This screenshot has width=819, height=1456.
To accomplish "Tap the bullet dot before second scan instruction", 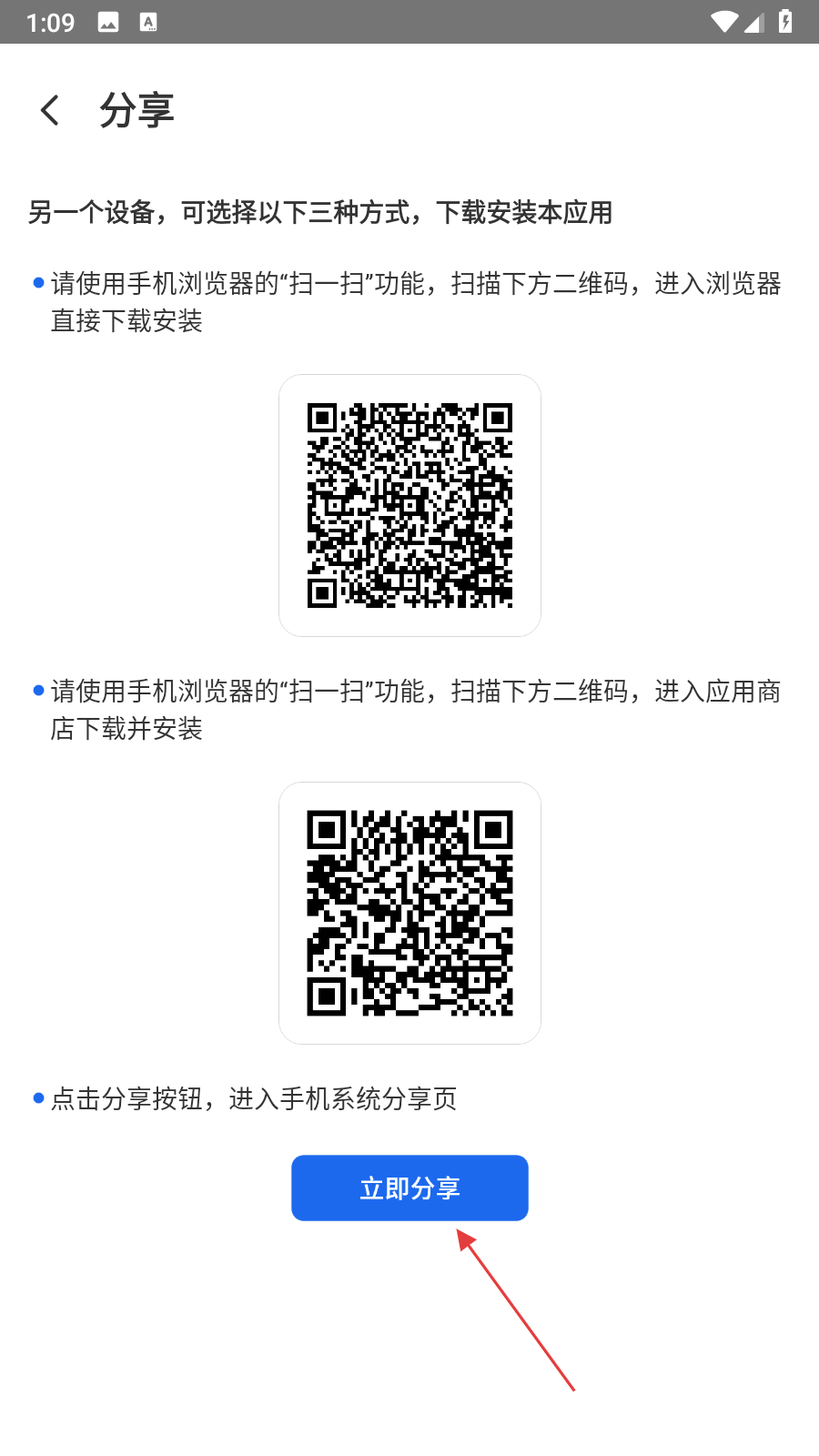I will click(x=36, y=690).
